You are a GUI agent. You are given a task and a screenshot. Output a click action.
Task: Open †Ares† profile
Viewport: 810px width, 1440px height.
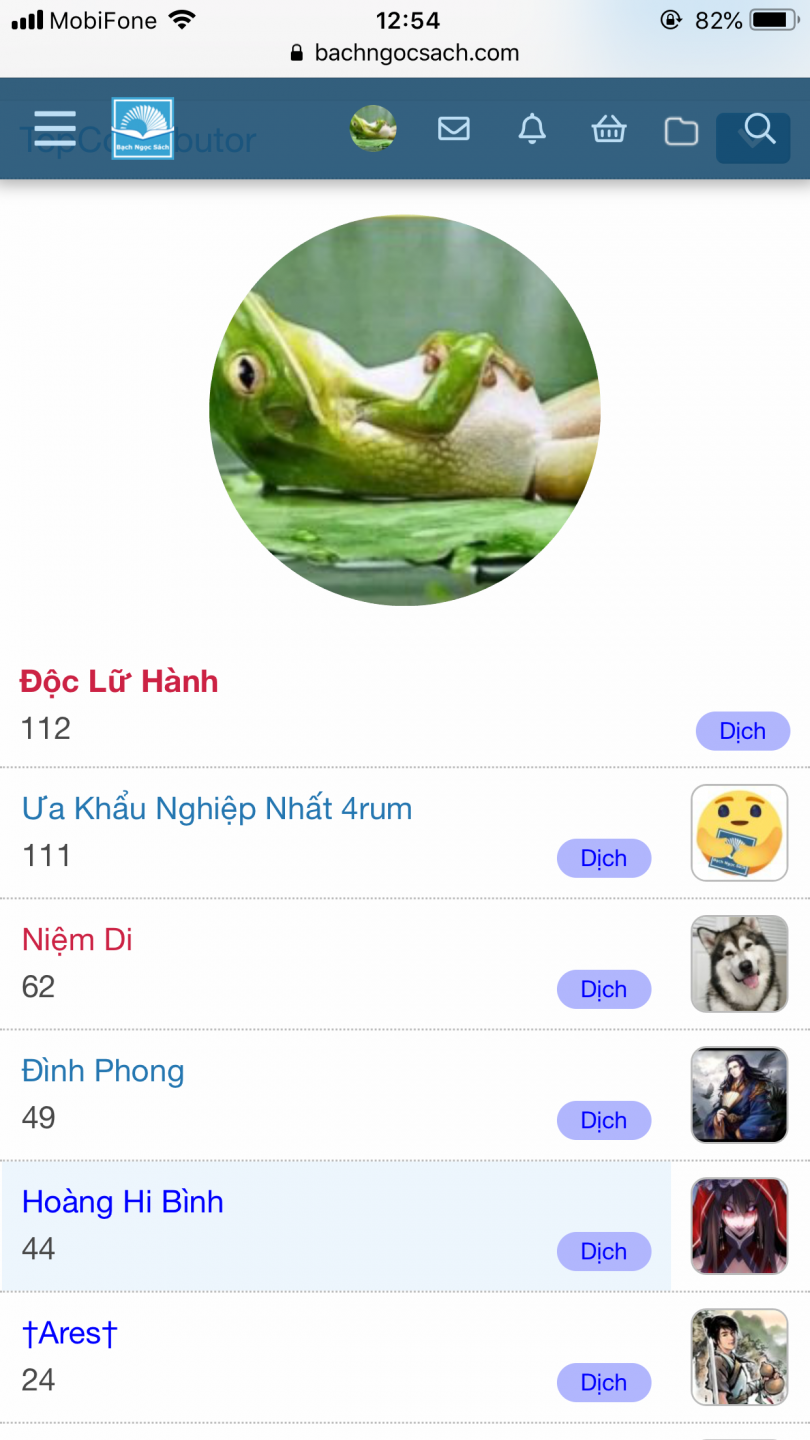pos(70,1333)
